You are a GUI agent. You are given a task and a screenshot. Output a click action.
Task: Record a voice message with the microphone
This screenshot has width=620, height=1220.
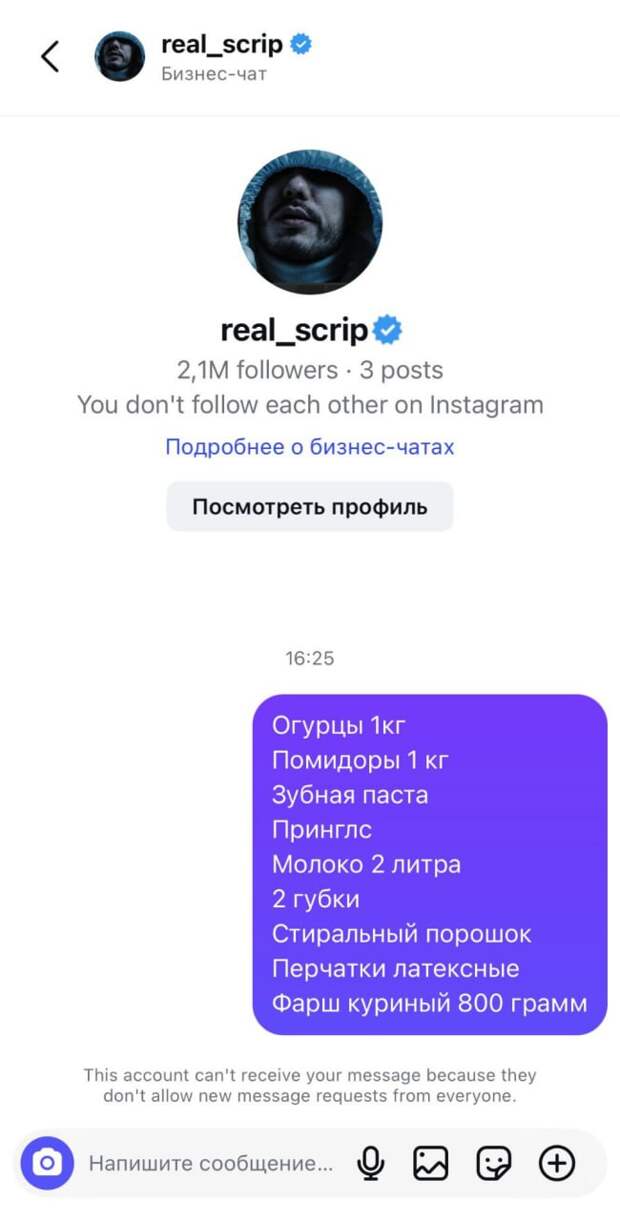[371, 1163]
